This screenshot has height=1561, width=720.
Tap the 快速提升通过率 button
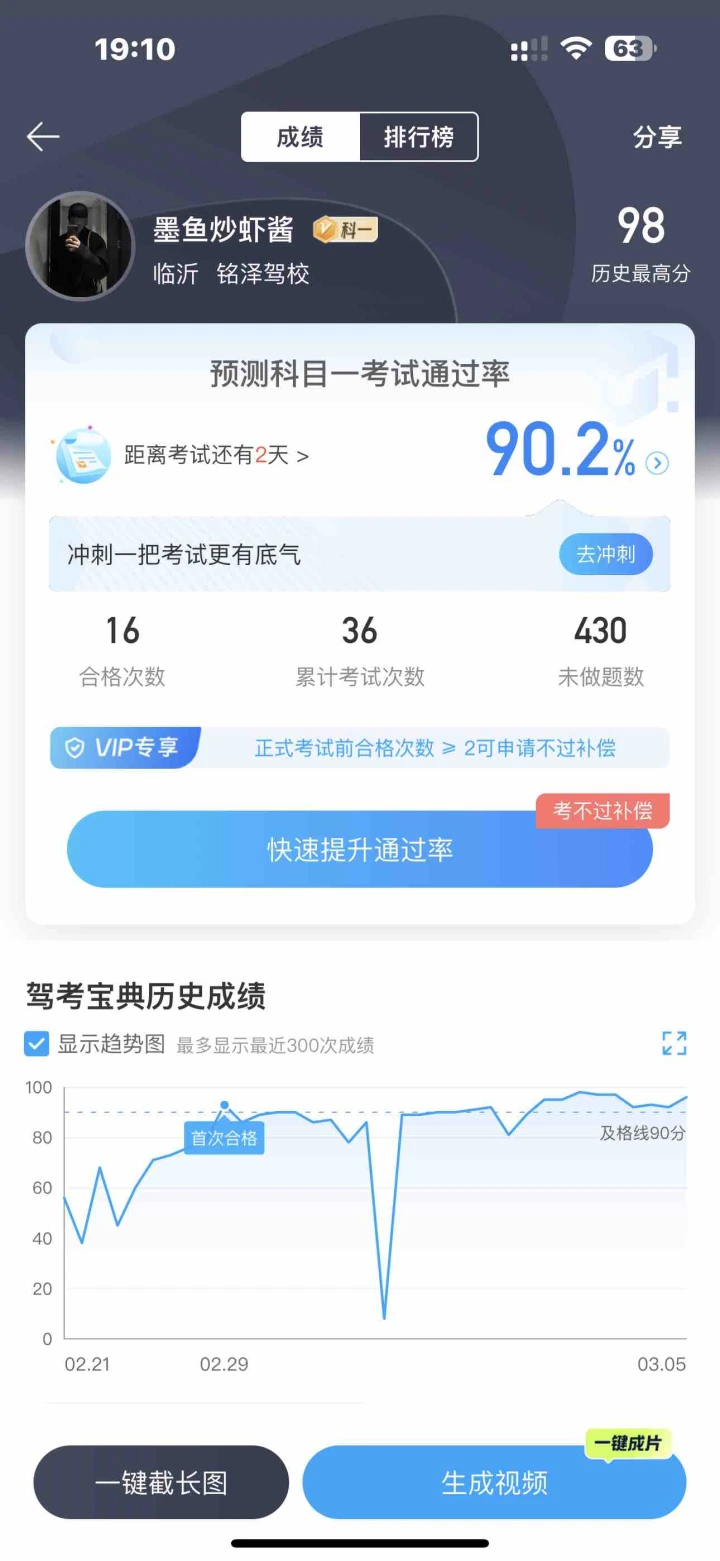coord(359,850)
